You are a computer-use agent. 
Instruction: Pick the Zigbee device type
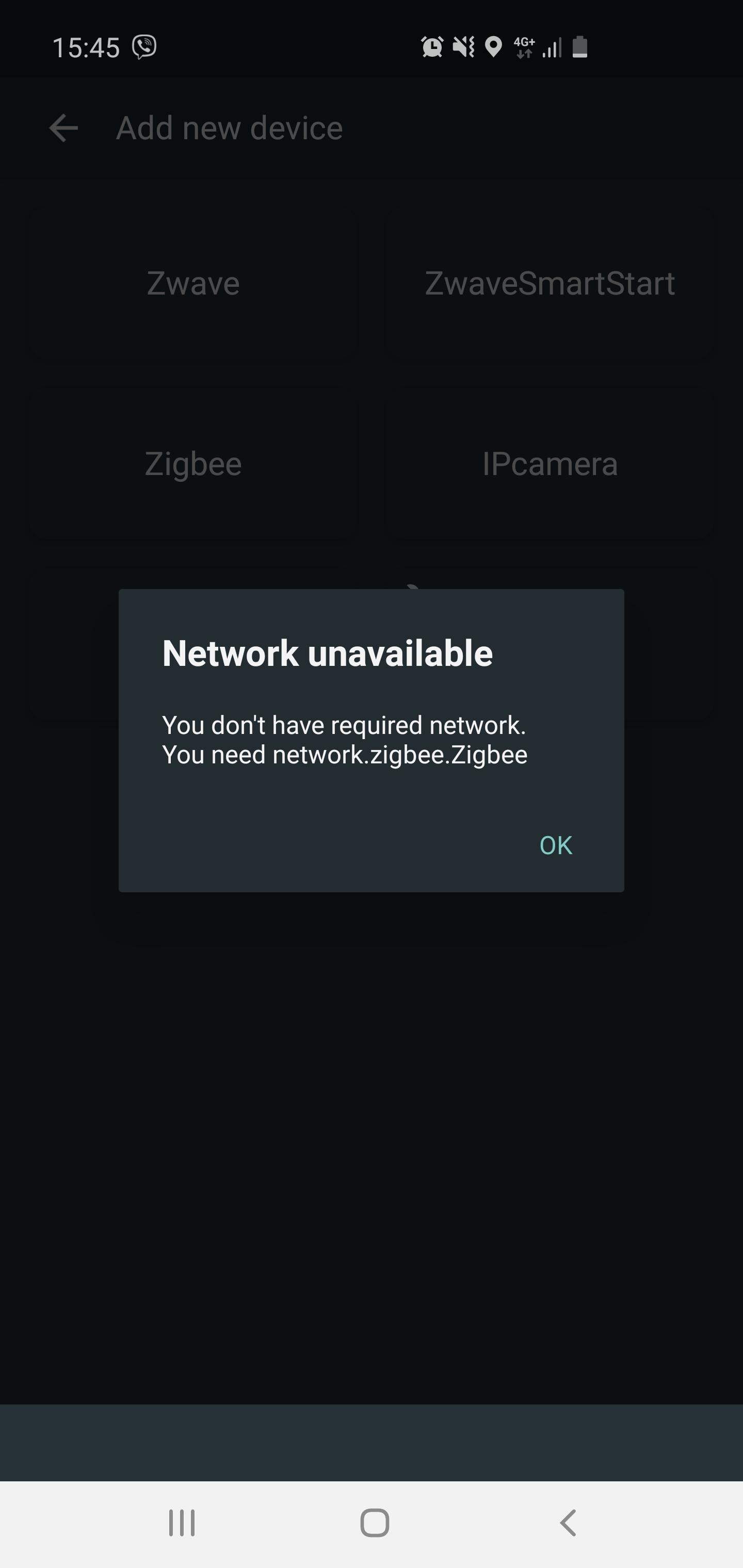(193, 464)
